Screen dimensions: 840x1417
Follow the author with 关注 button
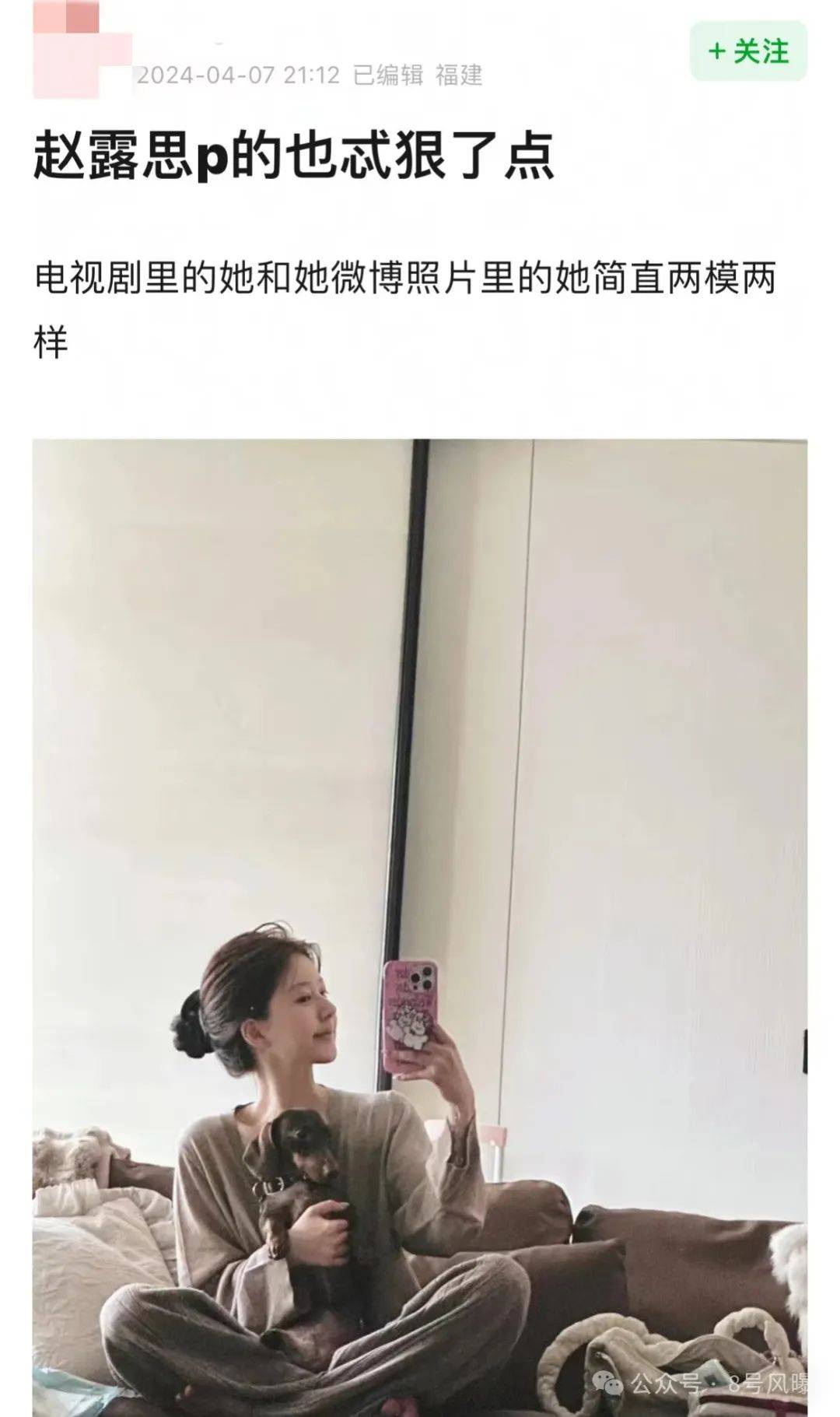click(748, 51)
